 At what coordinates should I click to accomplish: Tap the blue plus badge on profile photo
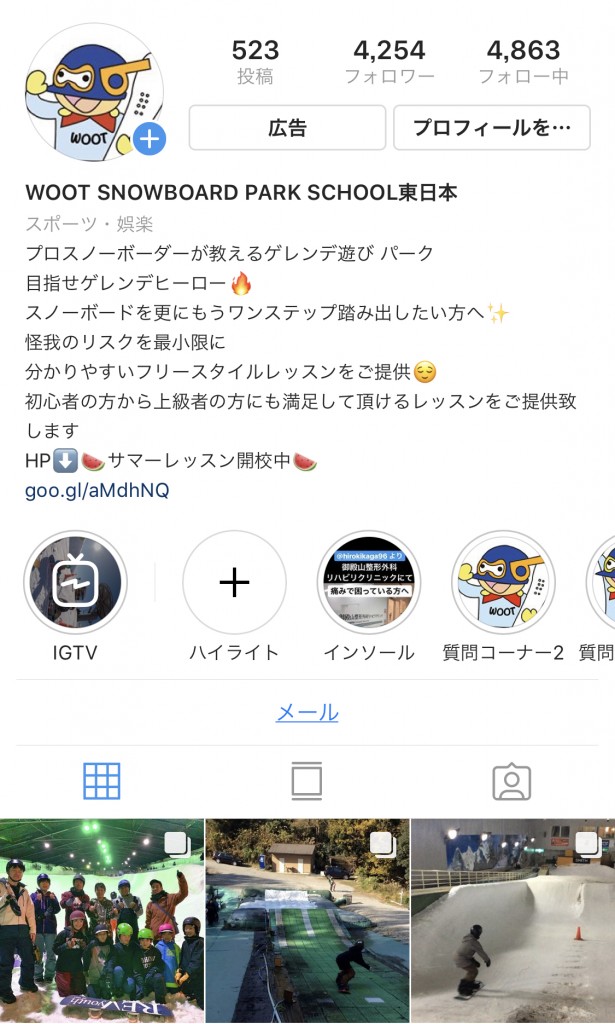tap(149, 139)
